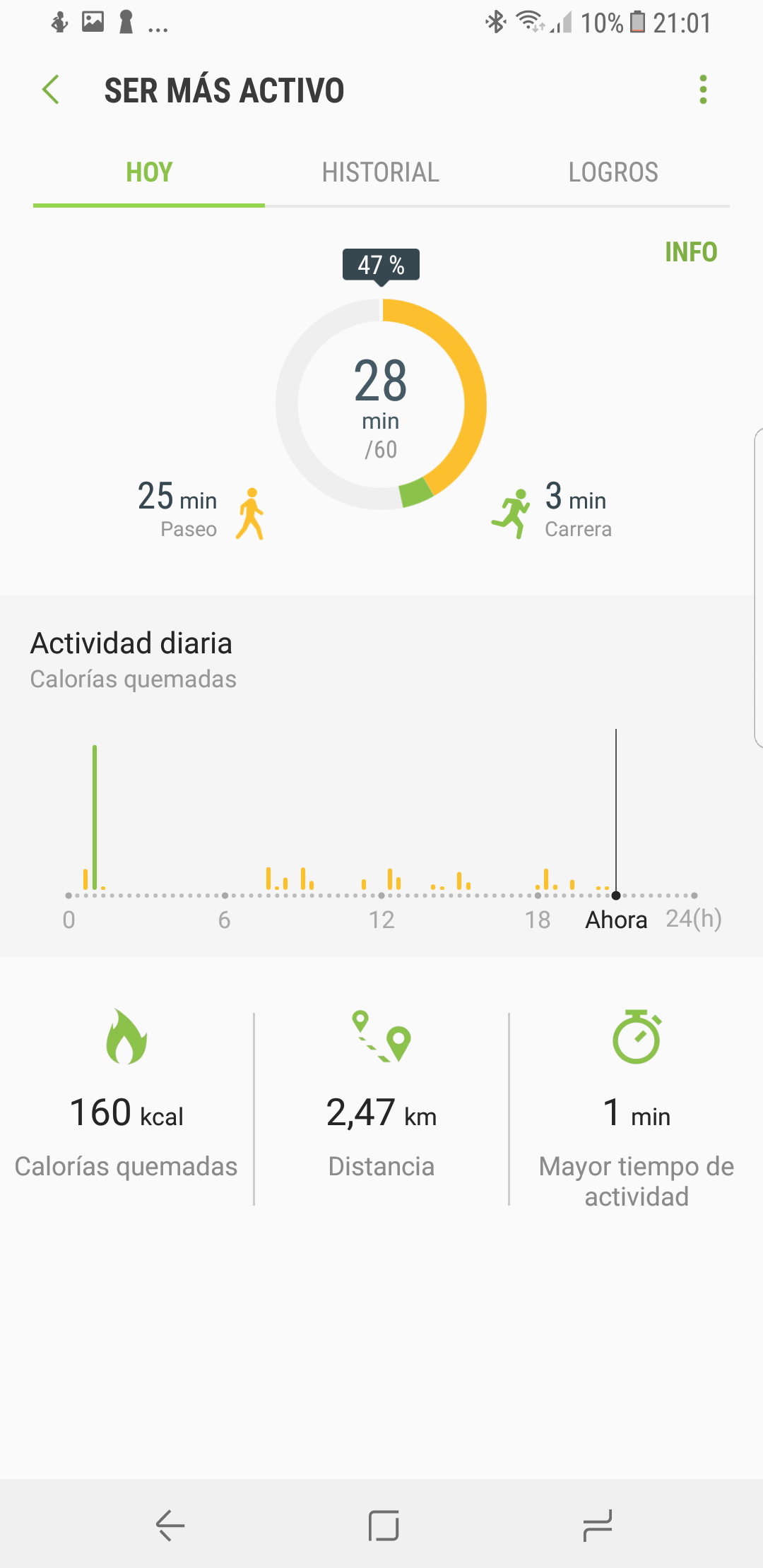Open the three-dot overflow menu
This screenshot has height=1568, width=763.
(702, 90)
